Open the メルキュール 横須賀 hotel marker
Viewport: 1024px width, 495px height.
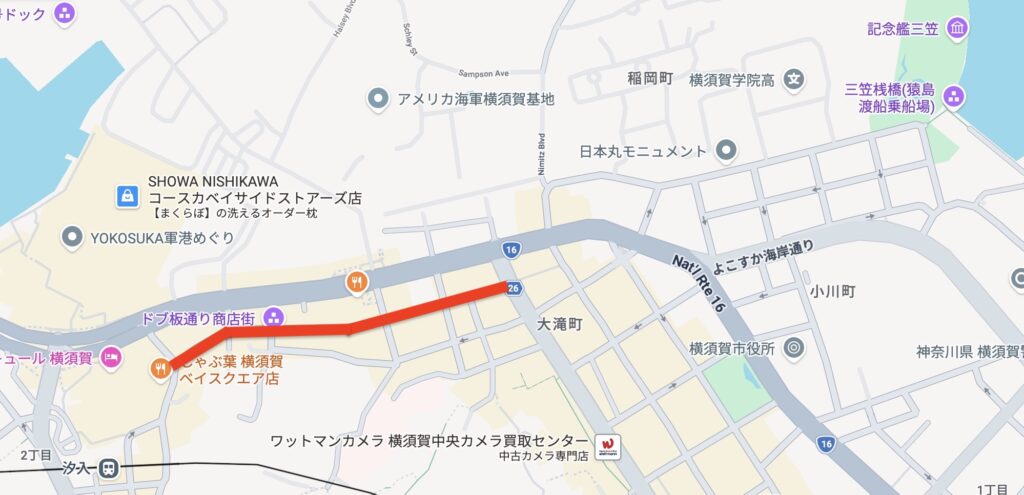click(x=111, y=357)
